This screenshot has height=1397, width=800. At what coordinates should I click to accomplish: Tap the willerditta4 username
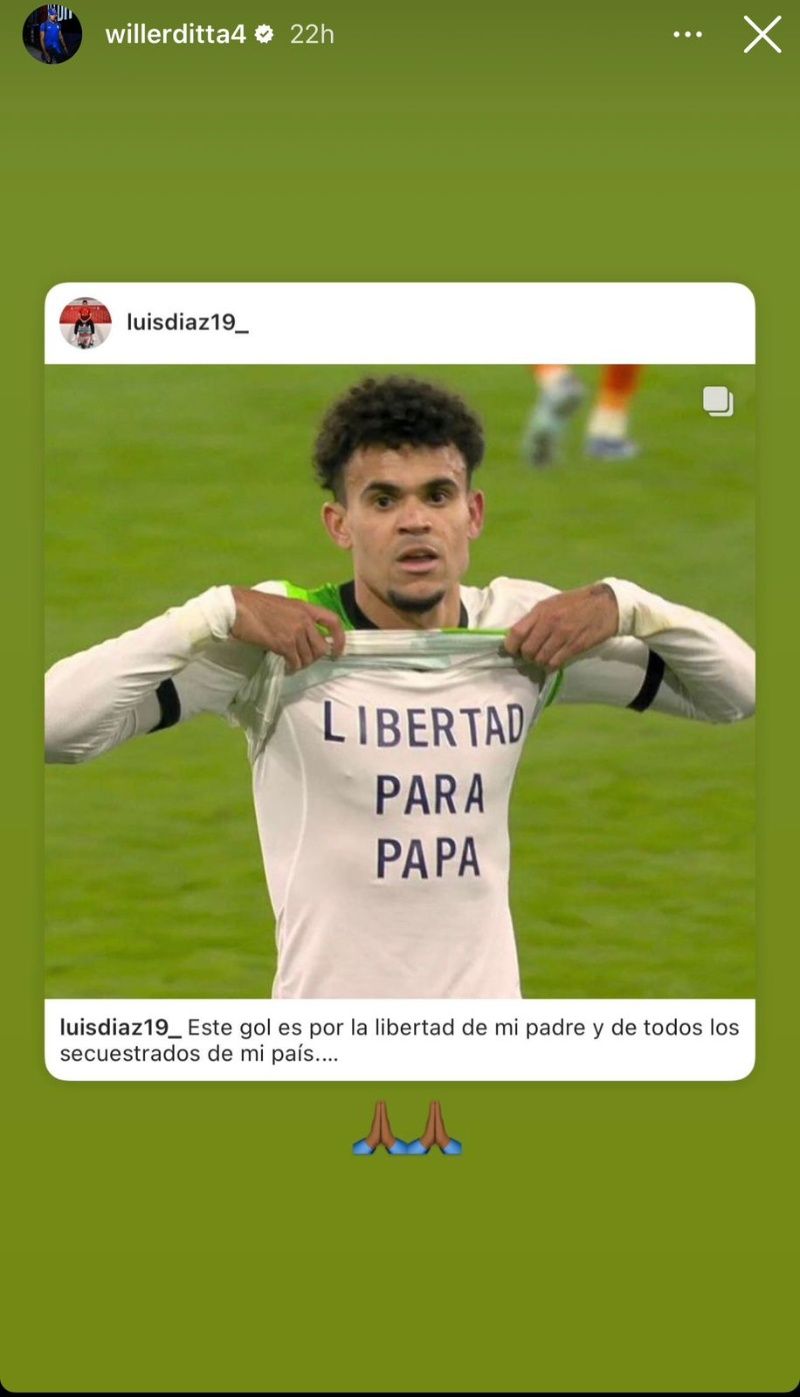(x=175, y=34)
